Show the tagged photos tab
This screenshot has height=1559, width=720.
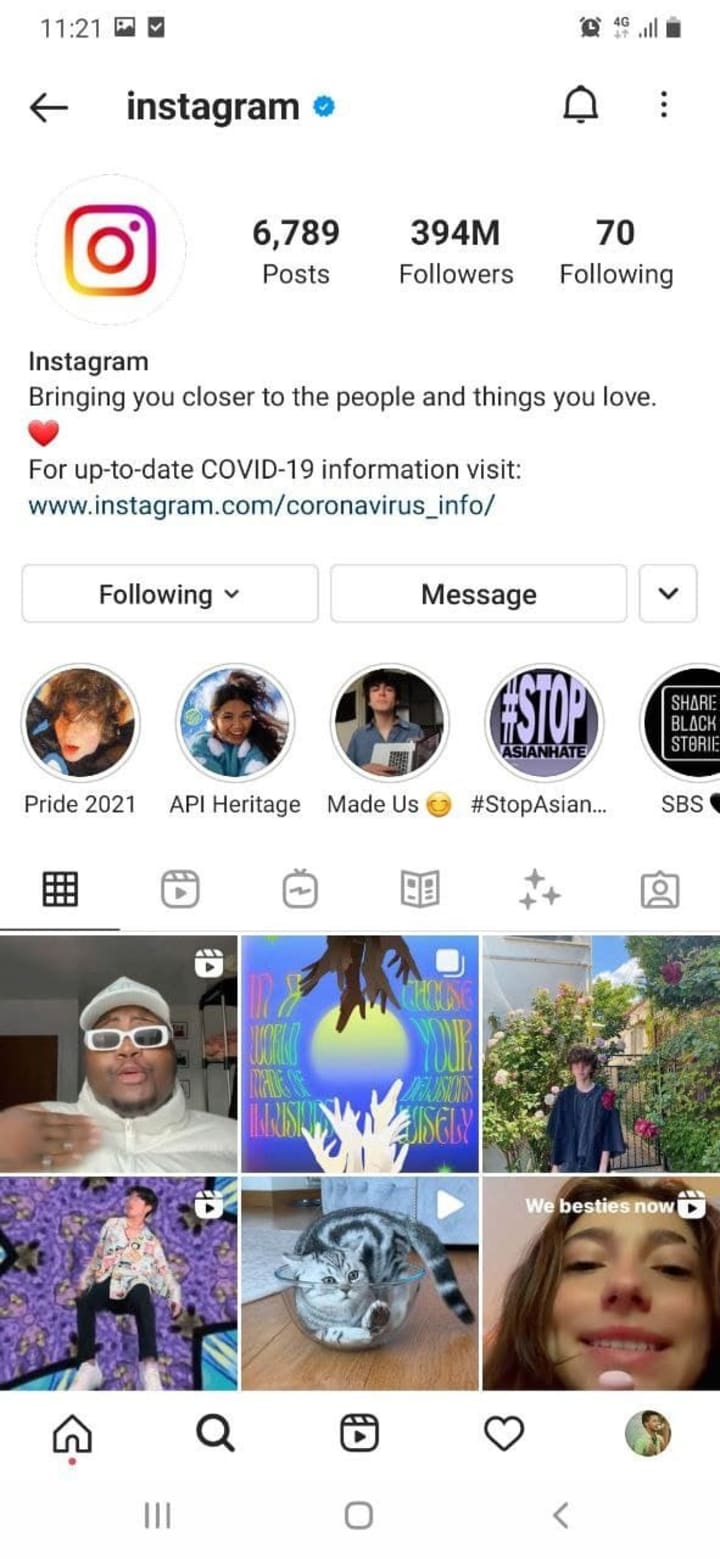(x=659, y=889)
